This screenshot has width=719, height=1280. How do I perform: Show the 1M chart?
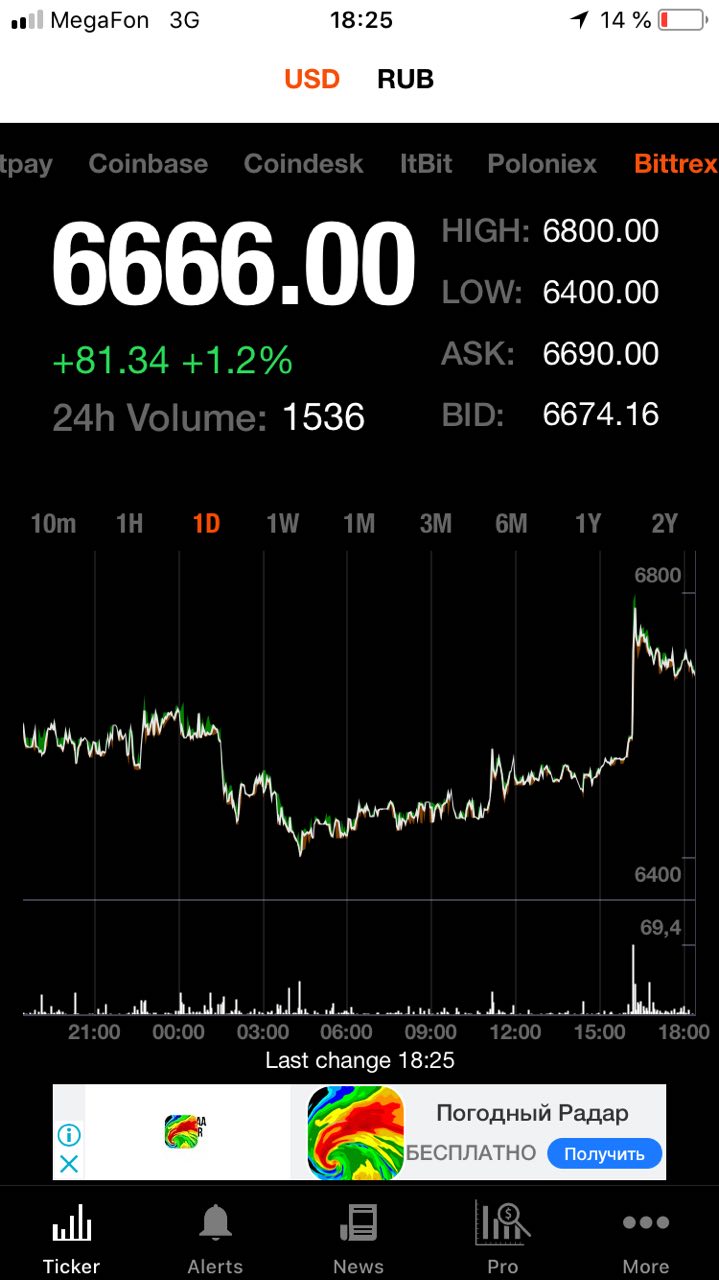click(359, 523)
